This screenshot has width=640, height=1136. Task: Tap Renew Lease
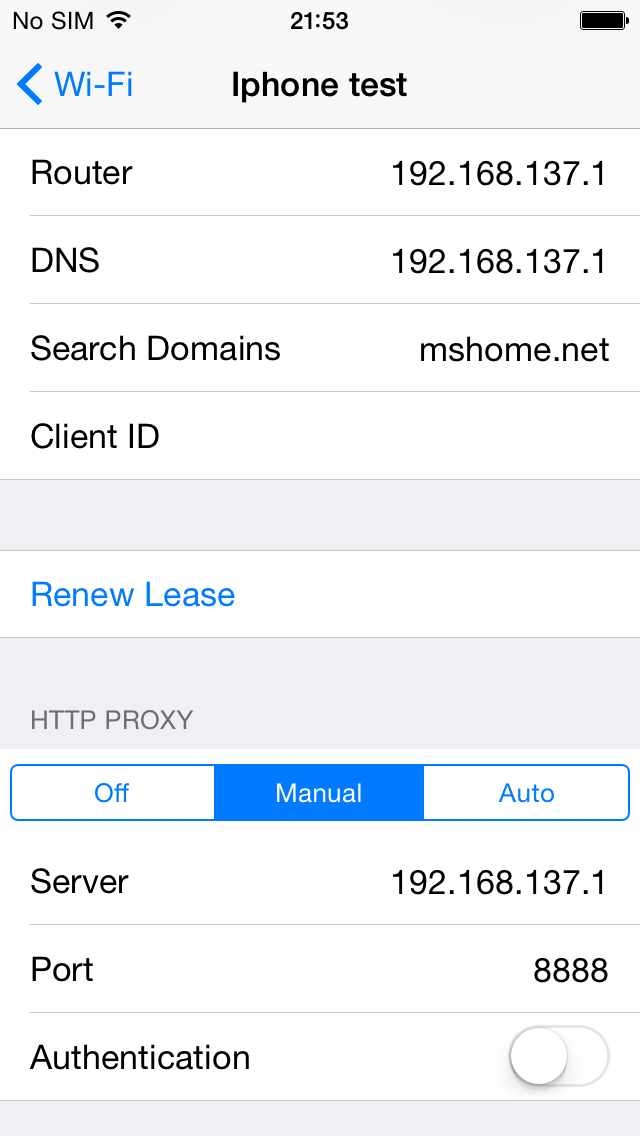point(133,594)
